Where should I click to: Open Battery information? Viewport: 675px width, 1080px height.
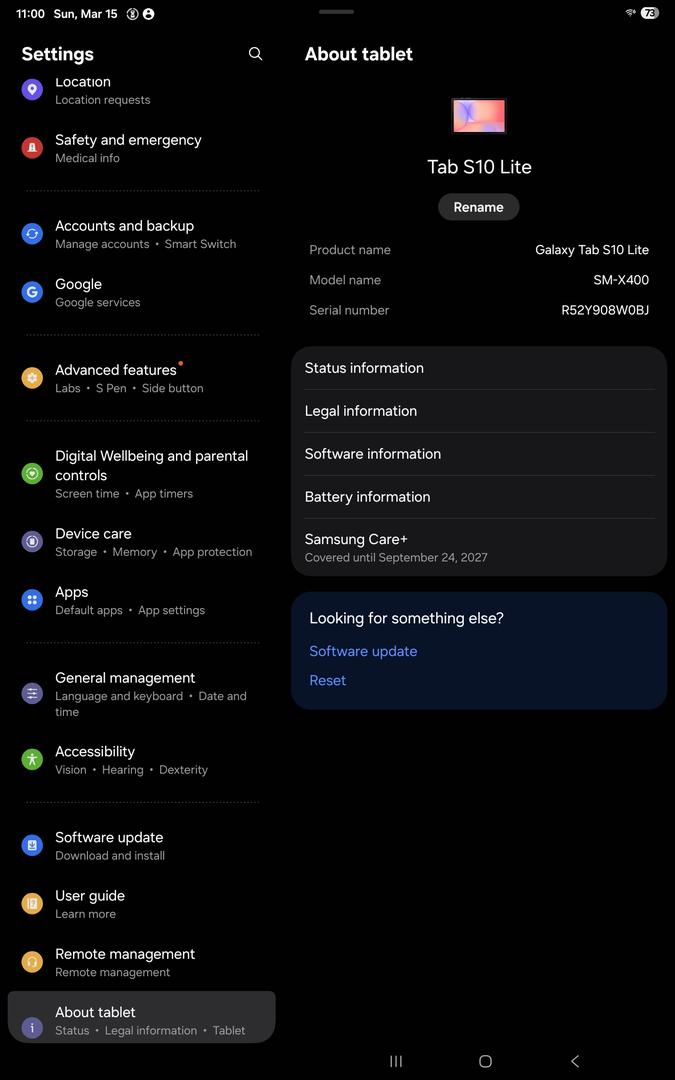(x=478, y=497)
